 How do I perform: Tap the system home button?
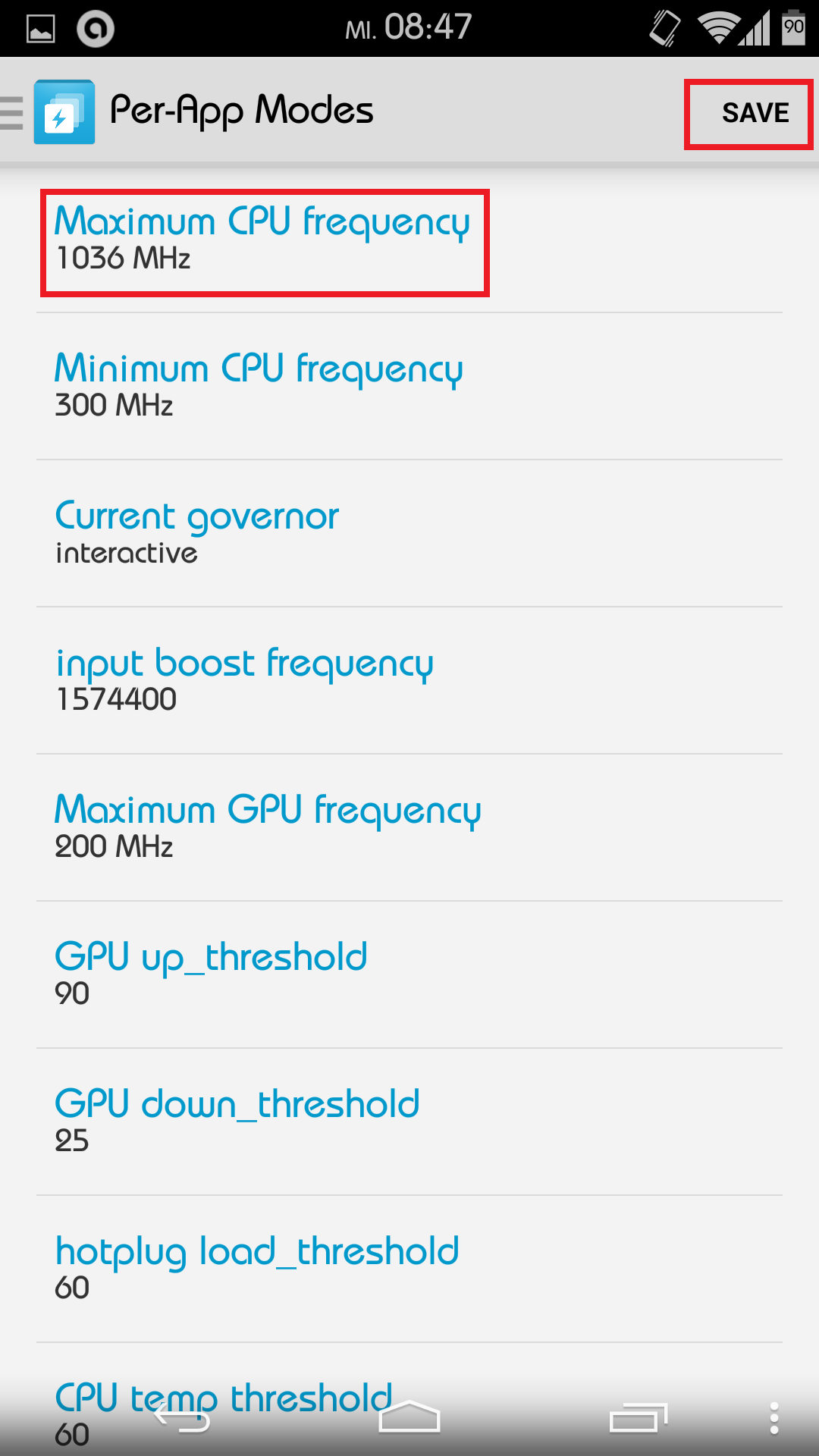click(x=409, y=1418)
